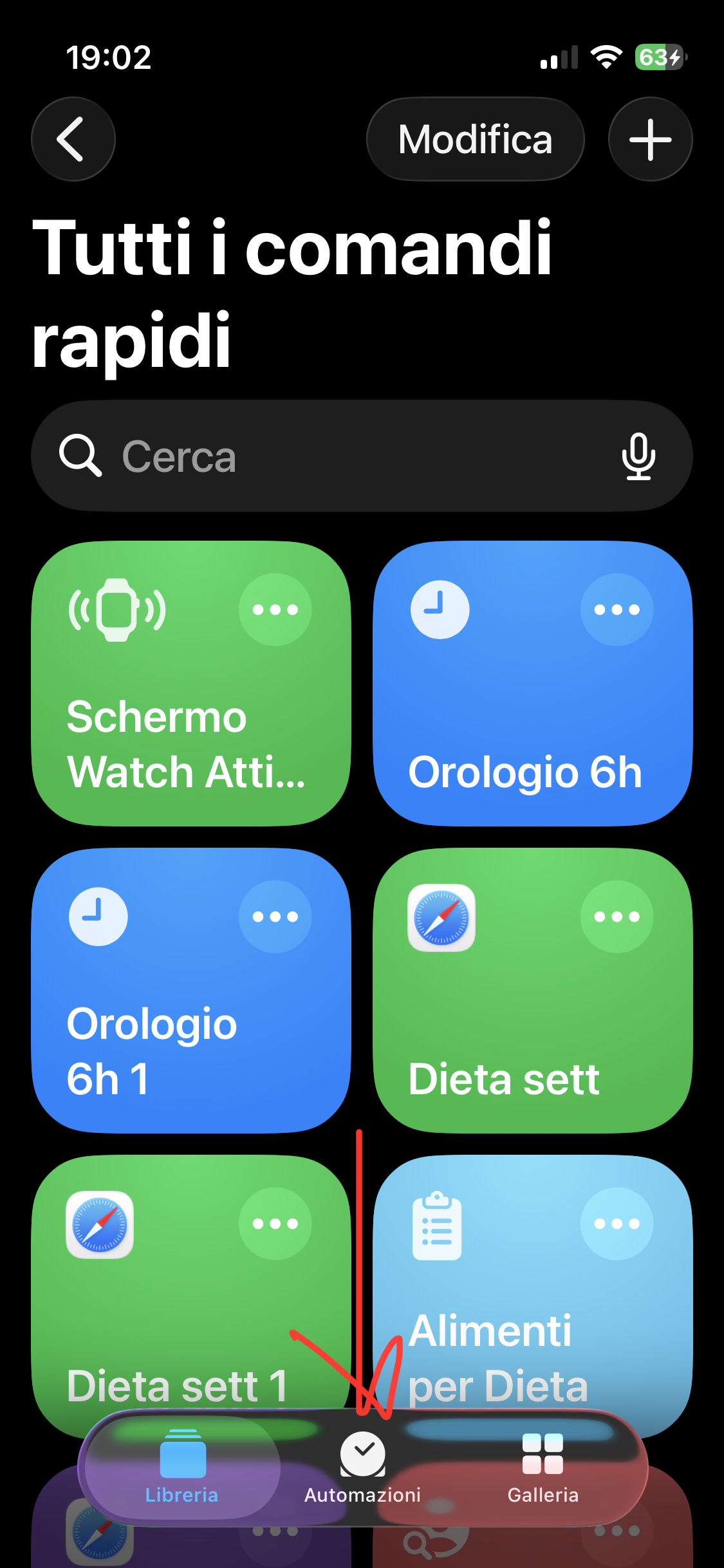Open the three-dot menu on Dieta sett
This screenshot has height=1568, width=724.
point(617,917)
